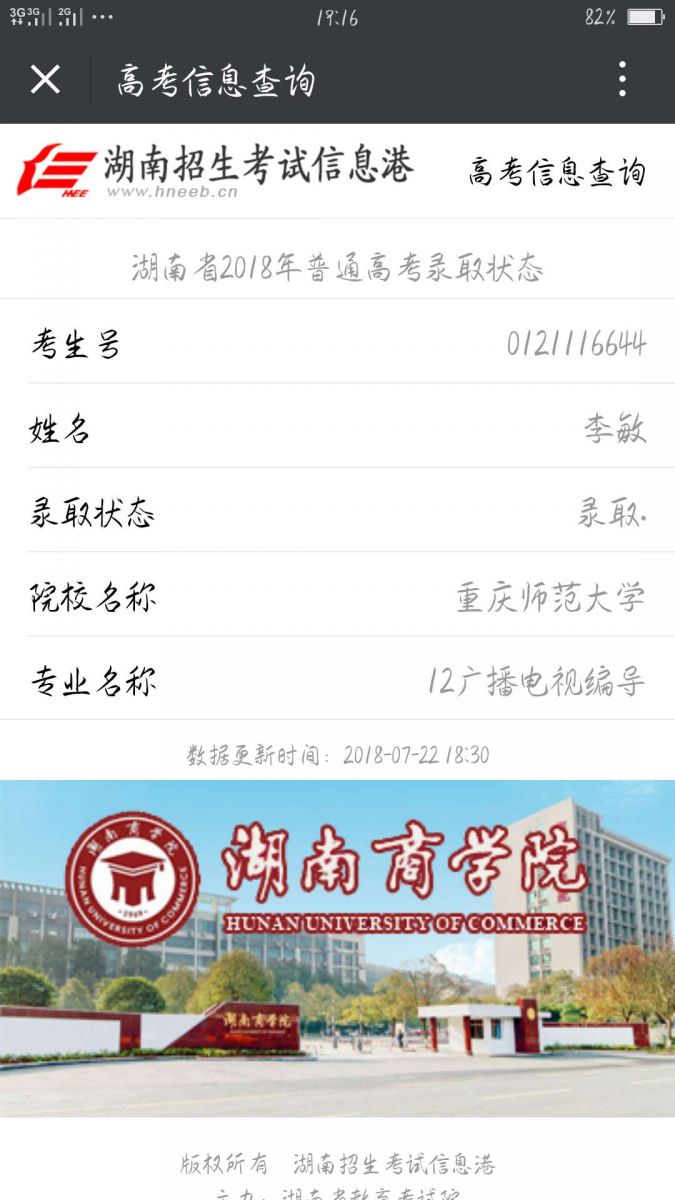
Task: Open the 湖南商学院 banner advertisement
Action: pos(337,947)
